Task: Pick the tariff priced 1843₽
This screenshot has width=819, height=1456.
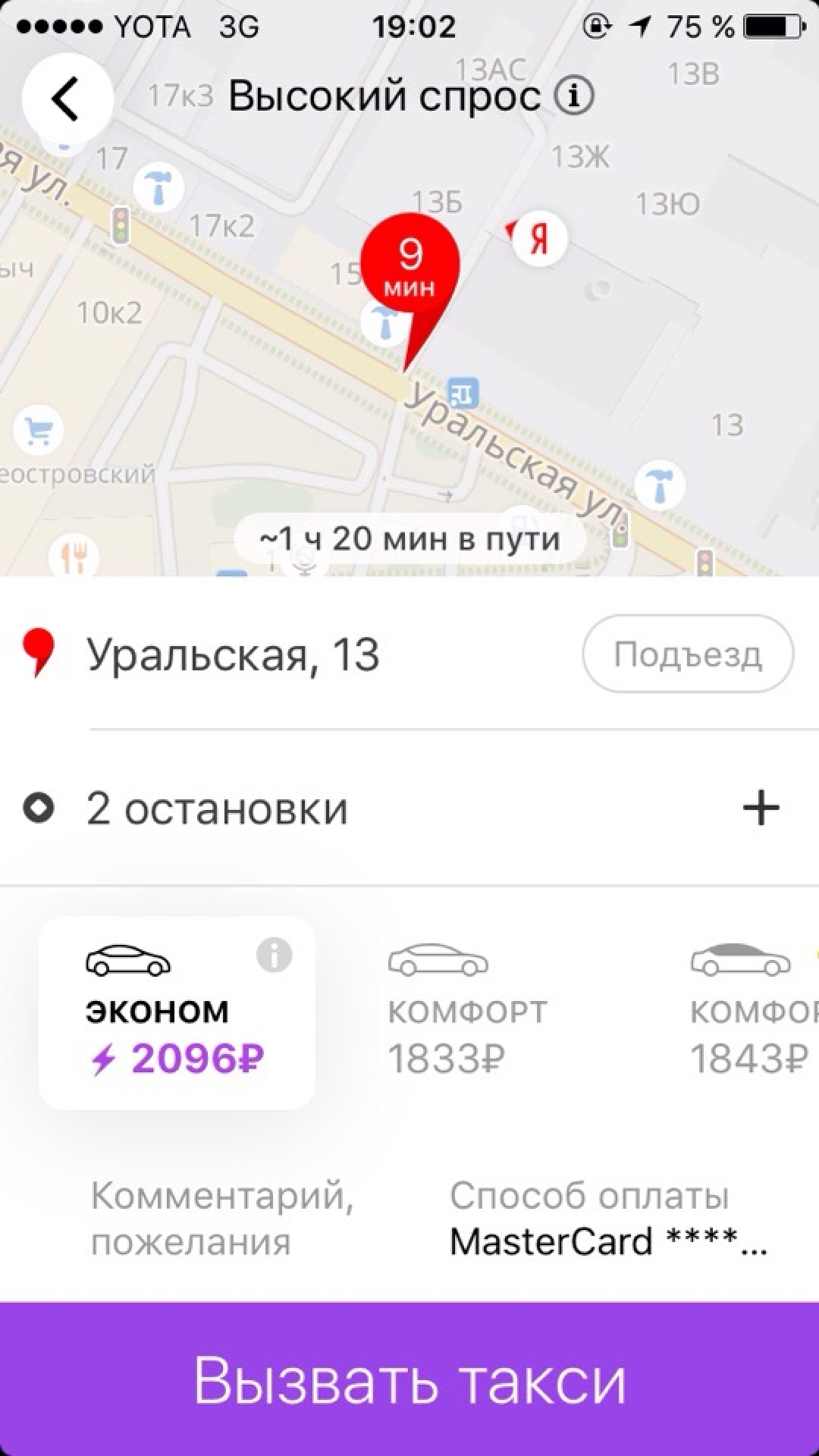Action: (751, 1012)
